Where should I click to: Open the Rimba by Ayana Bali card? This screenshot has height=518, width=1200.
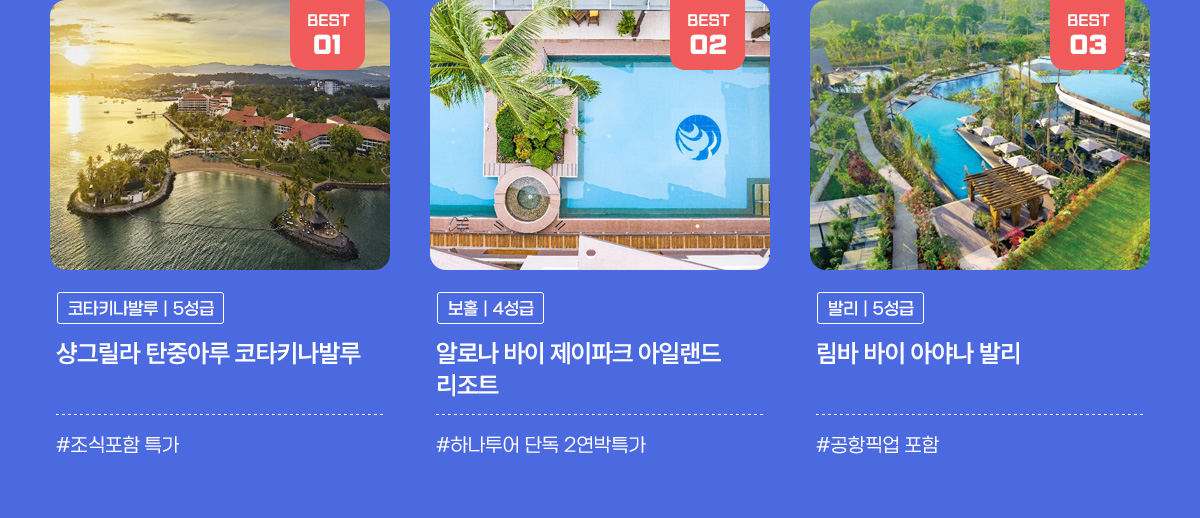coord(917,354)
